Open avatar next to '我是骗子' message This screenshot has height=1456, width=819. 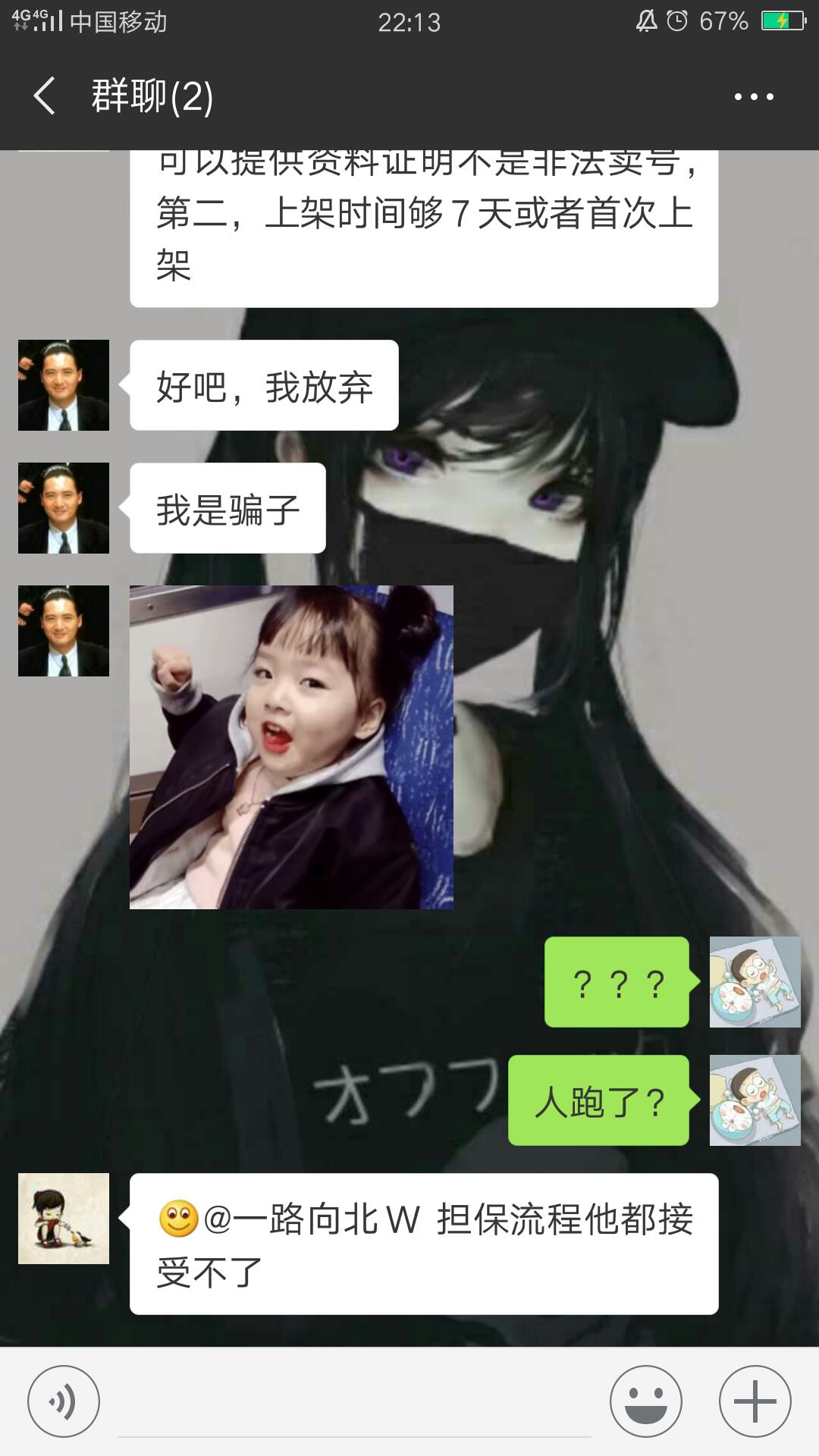(x=64, y=508)
